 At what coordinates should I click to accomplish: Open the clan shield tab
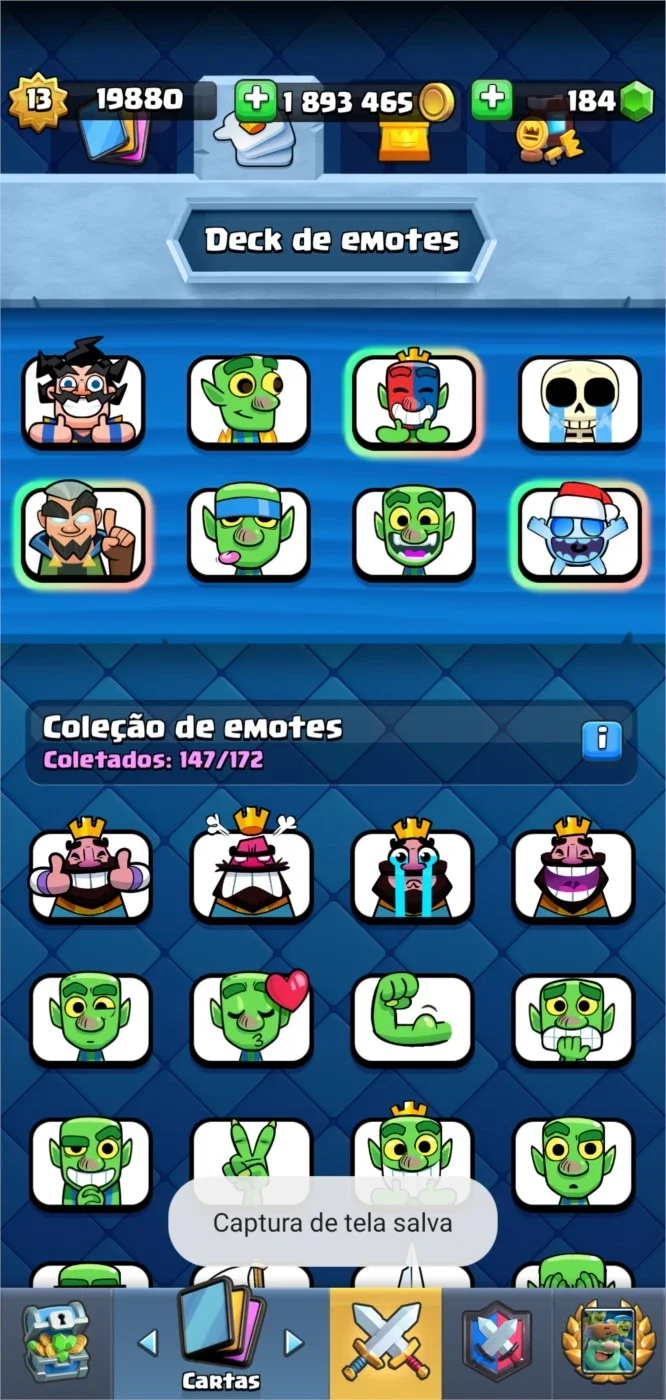(x=497, y=1343)
